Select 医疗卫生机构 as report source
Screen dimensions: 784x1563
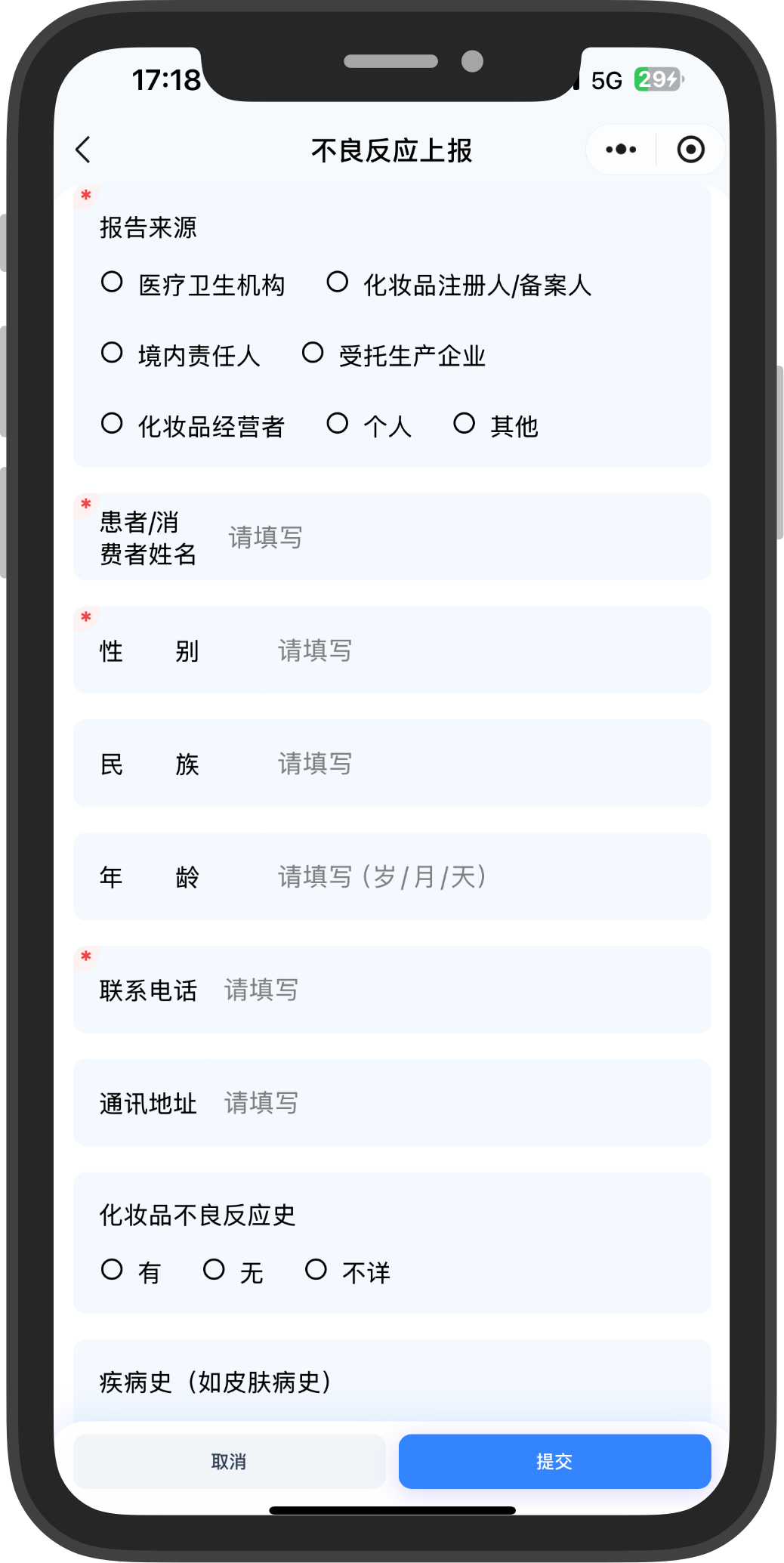(113, 283)
